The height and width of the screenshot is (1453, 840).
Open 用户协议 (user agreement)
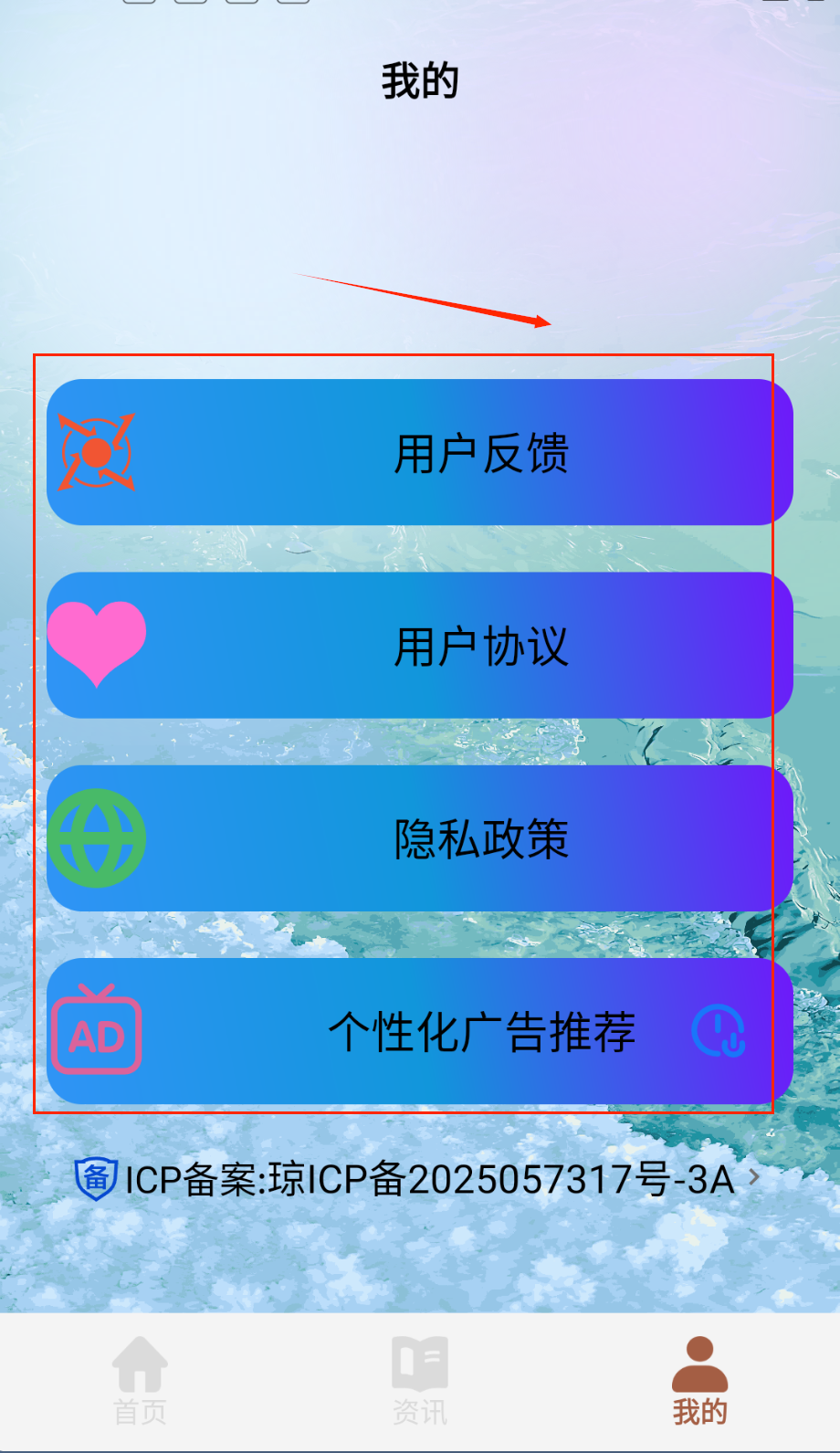[420, 646]
